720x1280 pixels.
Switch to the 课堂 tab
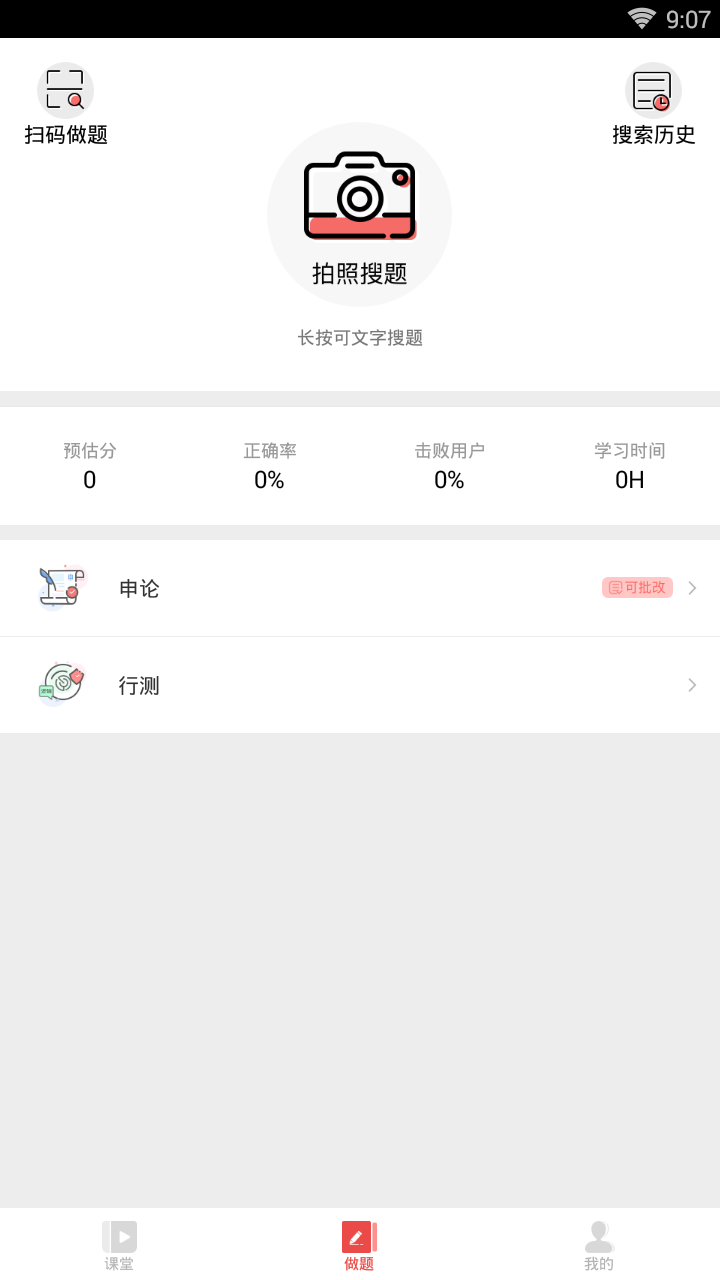(119, 1245)
